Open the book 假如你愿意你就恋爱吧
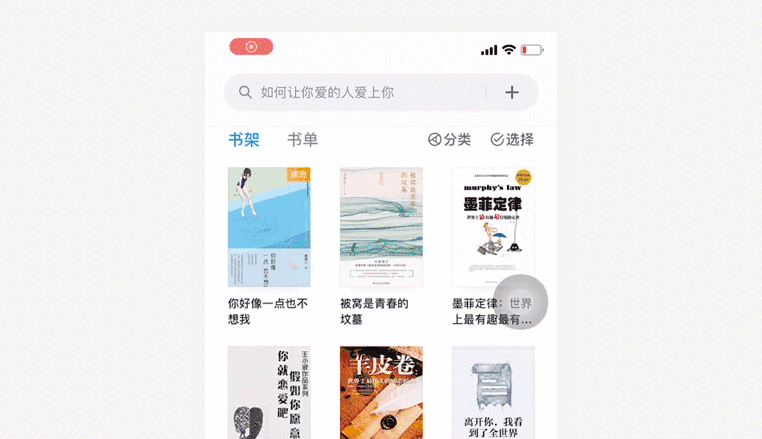762x439 pixels. pyautogui.click(x=269, y=392)
